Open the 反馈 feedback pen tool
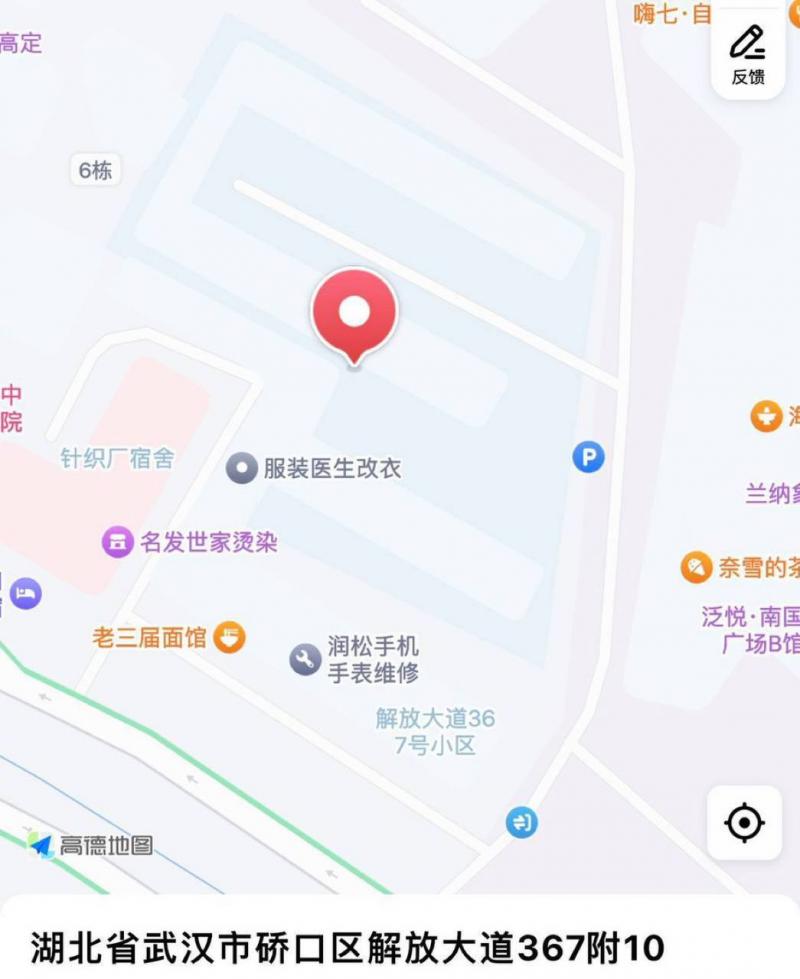 tap(746, 52)
